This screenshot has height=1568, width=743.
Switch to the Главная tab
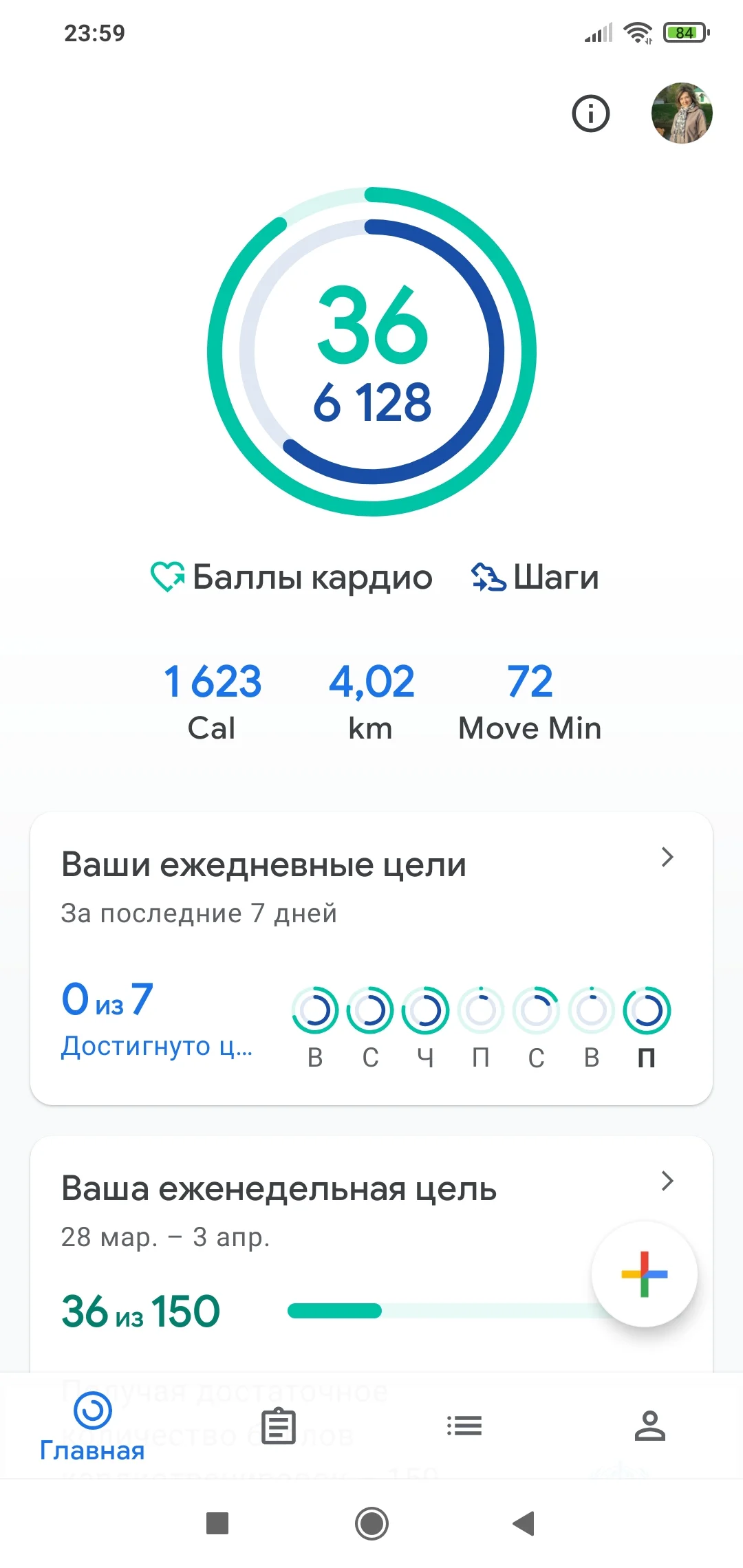click(x=92, y=1426)
